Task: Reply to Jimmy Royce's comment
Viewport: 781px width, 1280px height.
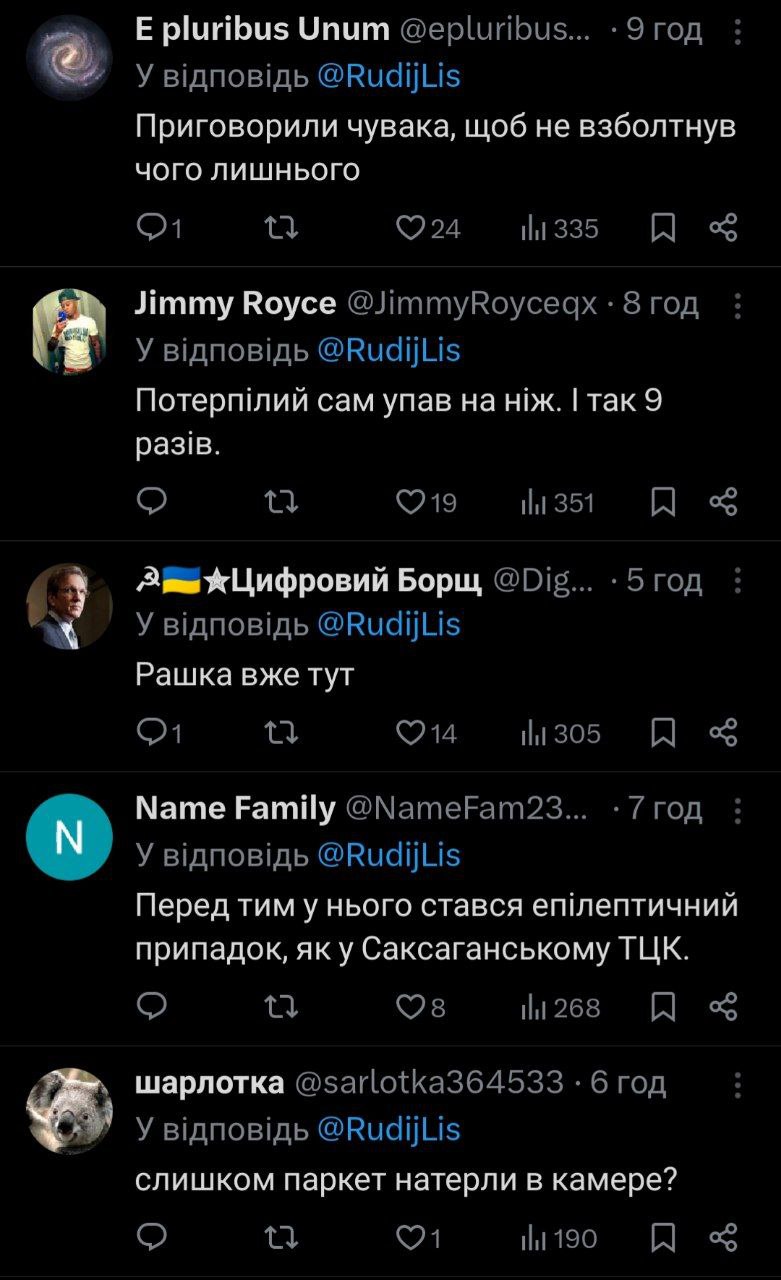Action: click(x=151, y=503)
